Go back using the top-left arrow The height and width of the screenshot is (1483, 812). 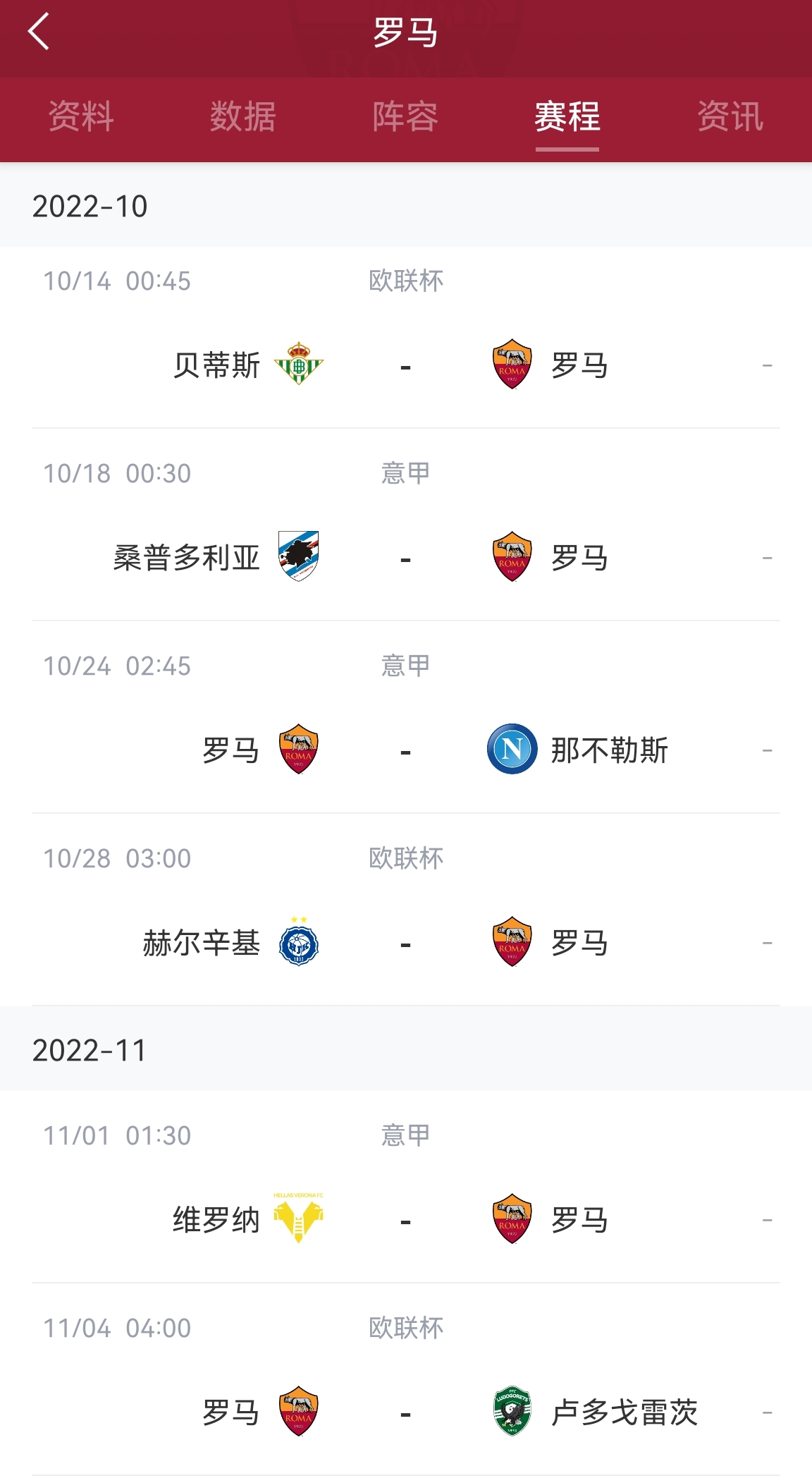[39, 32]
